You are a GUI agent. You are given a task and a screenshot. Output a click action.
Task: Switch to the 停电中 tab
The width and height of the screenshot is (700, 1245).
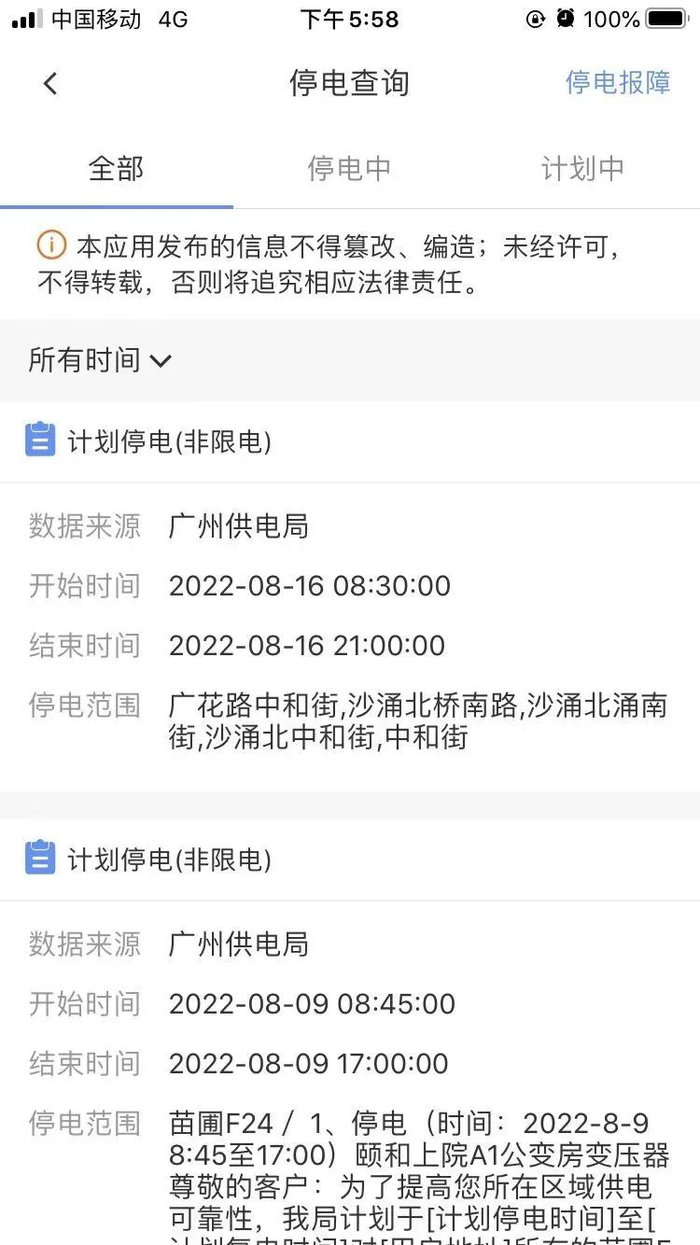coord(348,169)
